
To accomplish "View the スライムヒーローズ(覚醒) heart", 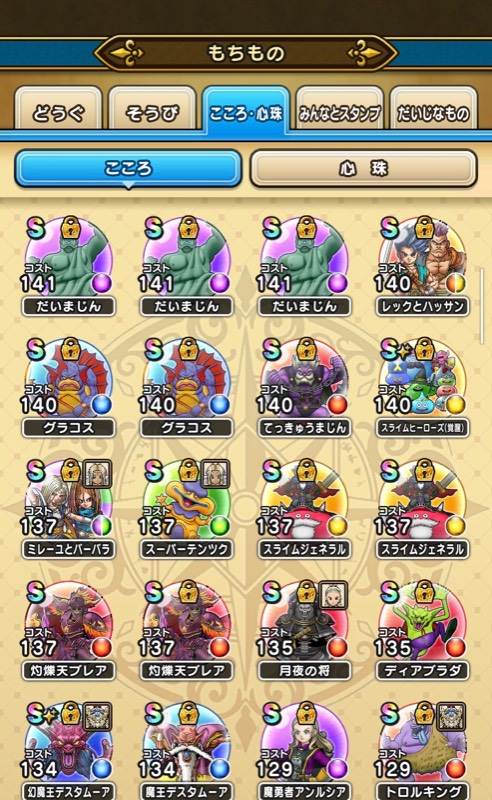I will [x=423, y=388].
